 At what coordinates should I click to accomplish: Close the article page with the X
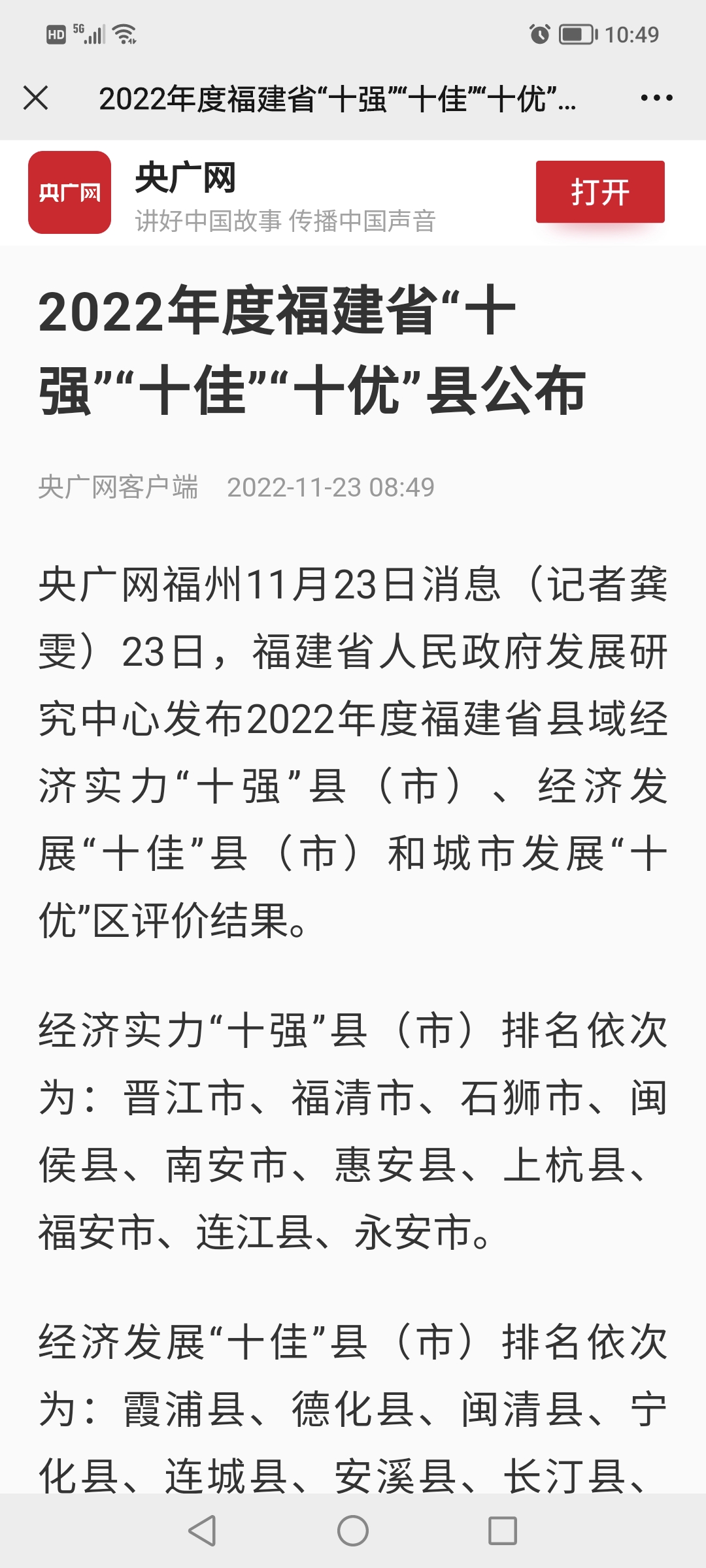(x=35, y=98)
